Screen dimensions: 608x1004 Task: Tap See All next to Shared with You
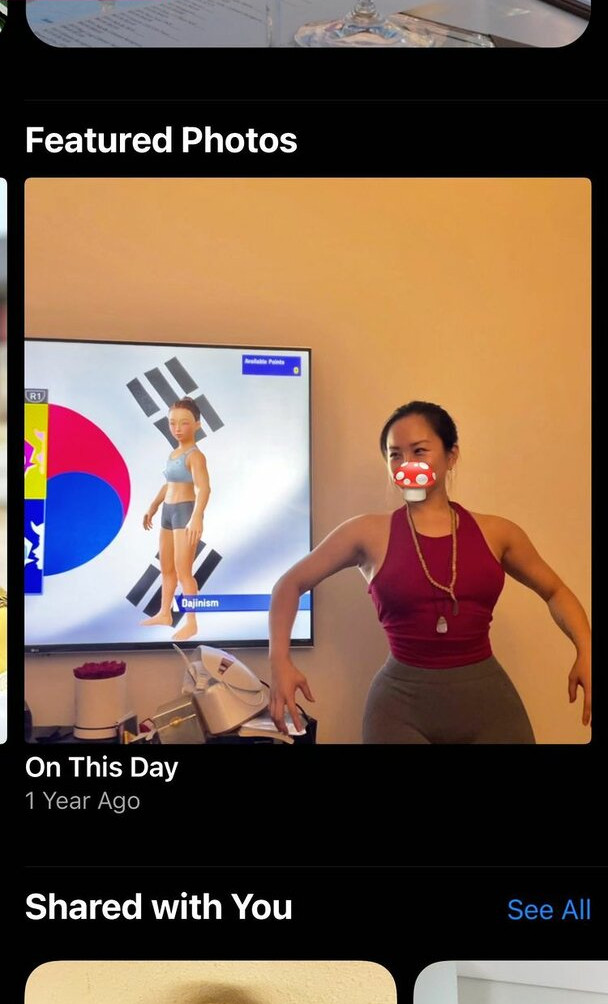(x=548, y=909)
